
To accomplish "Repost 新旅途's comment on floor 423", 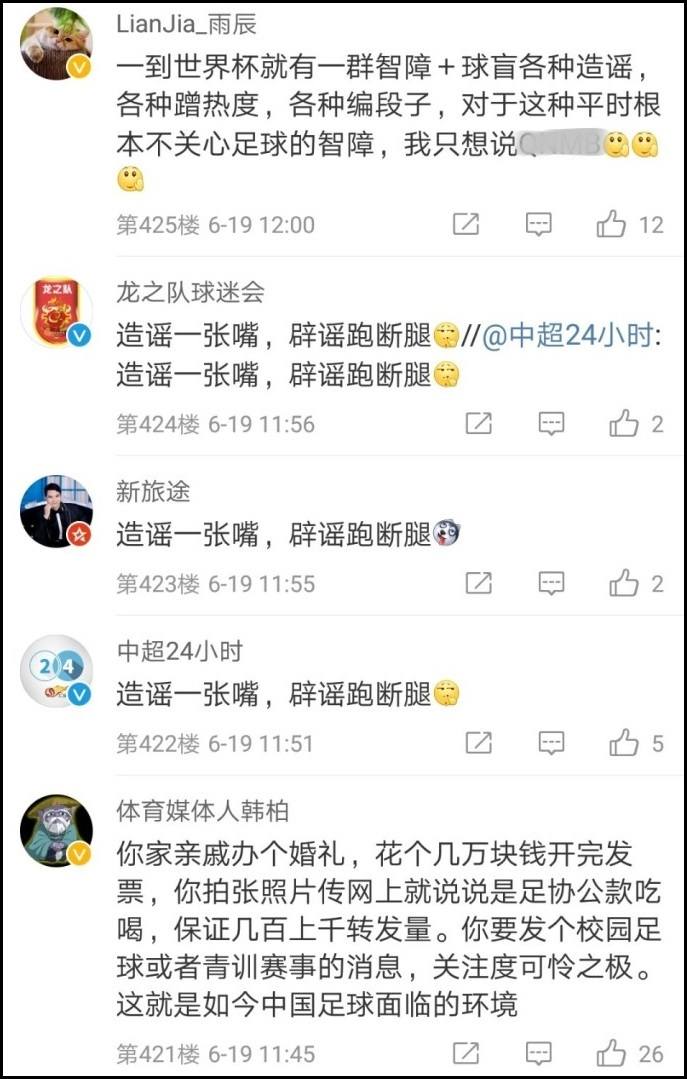I will [x=479, y=583].
